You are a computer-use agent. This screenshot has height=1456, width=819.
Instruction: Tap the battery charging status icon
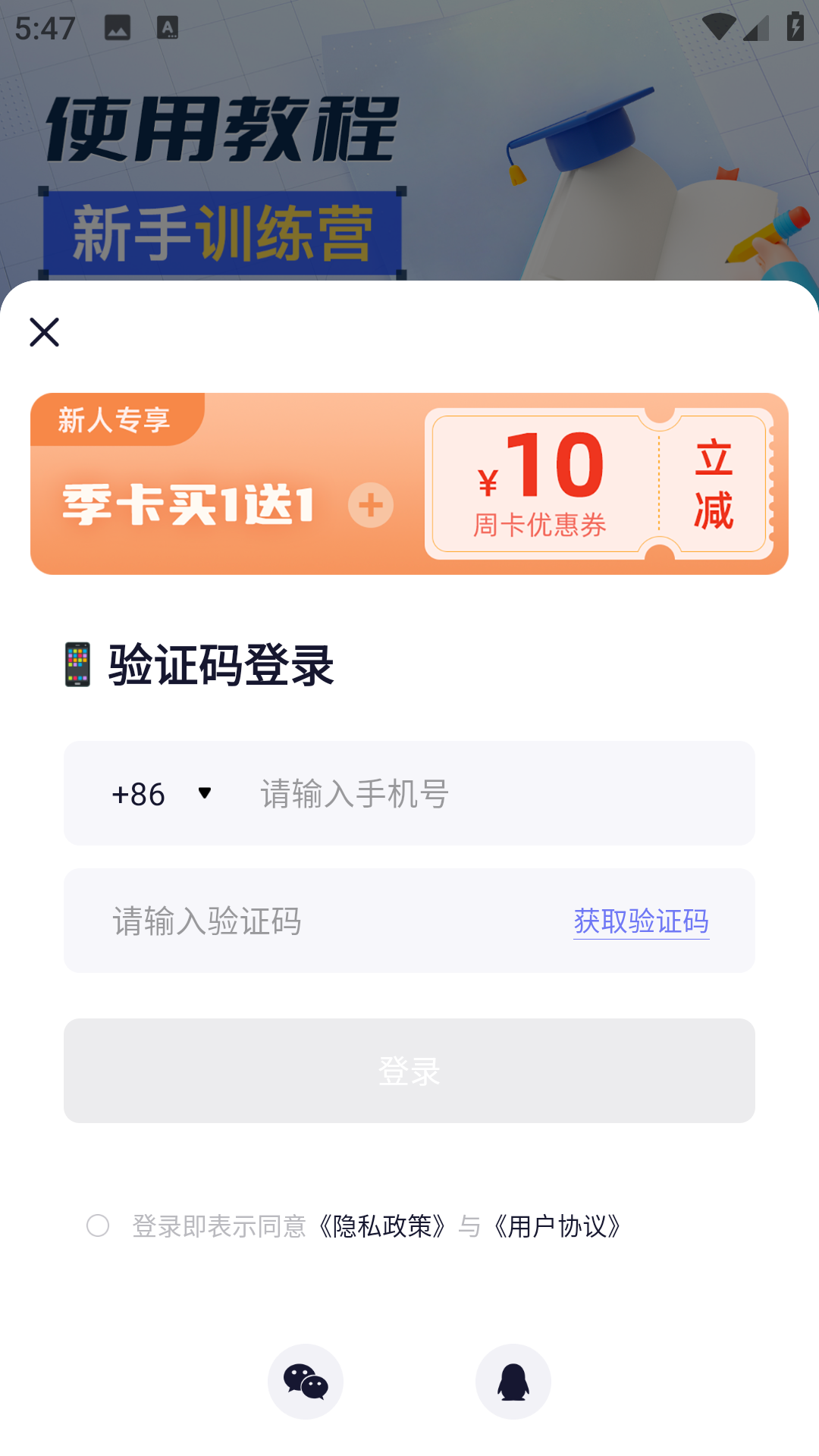(794, 25)
